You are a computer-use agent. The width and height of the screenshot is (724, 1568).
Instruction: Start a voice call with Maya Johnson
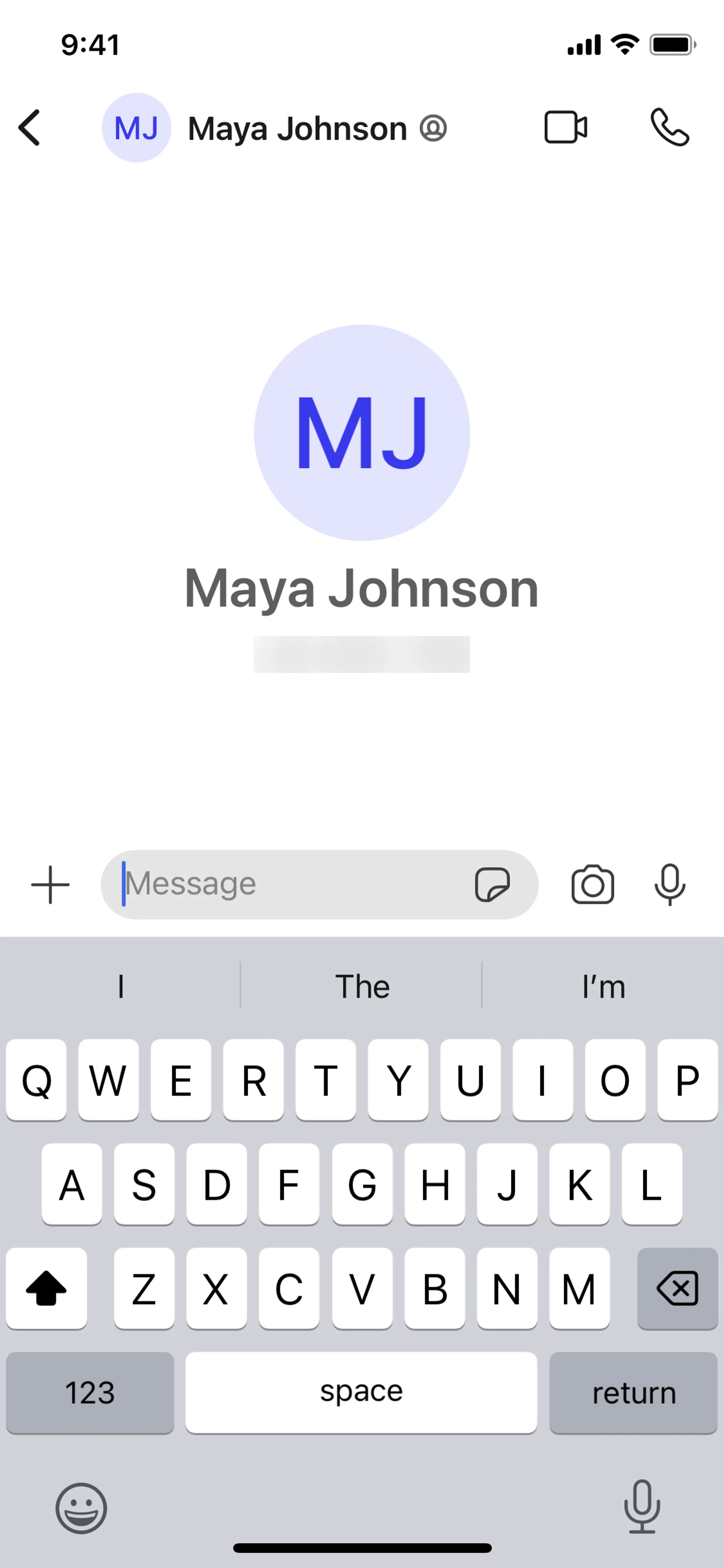[669, 128]
